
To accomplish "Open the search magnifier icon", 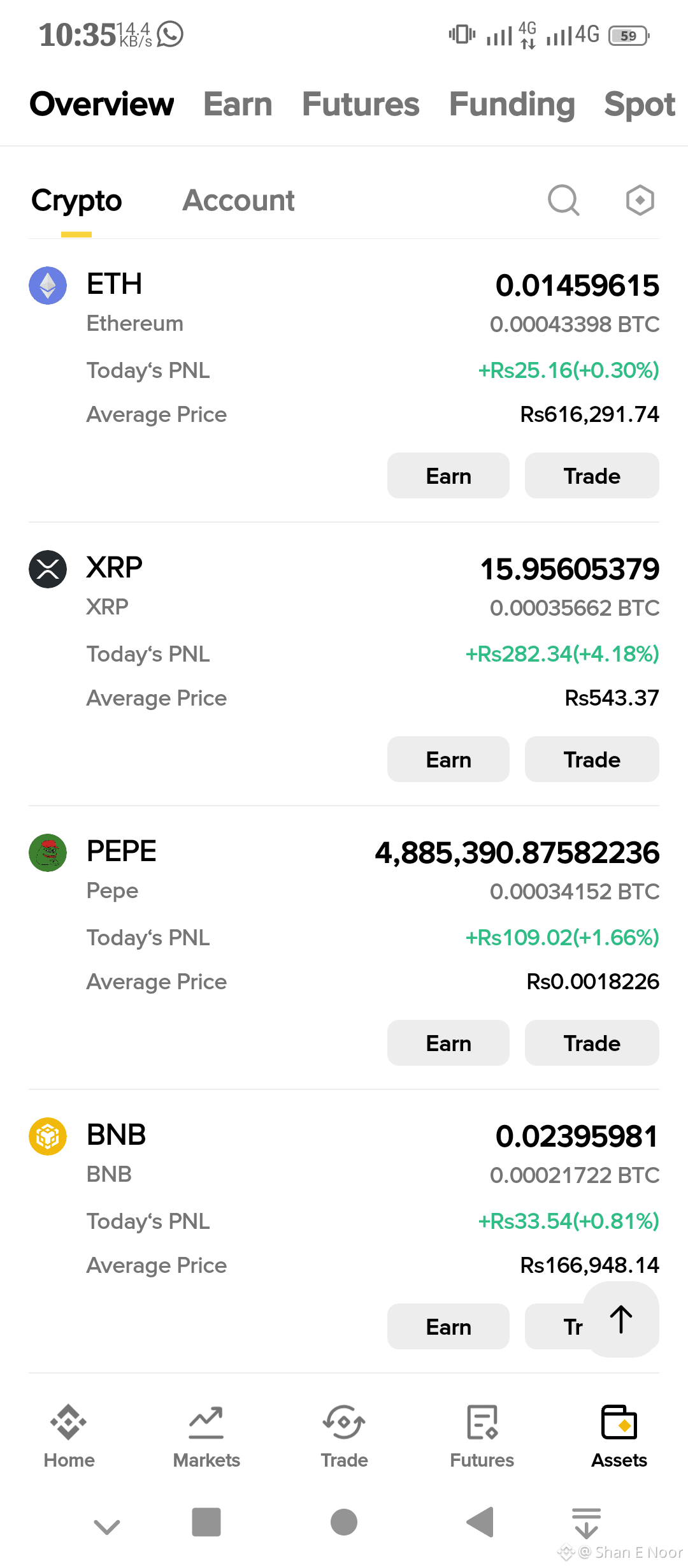I will (564, 201).
